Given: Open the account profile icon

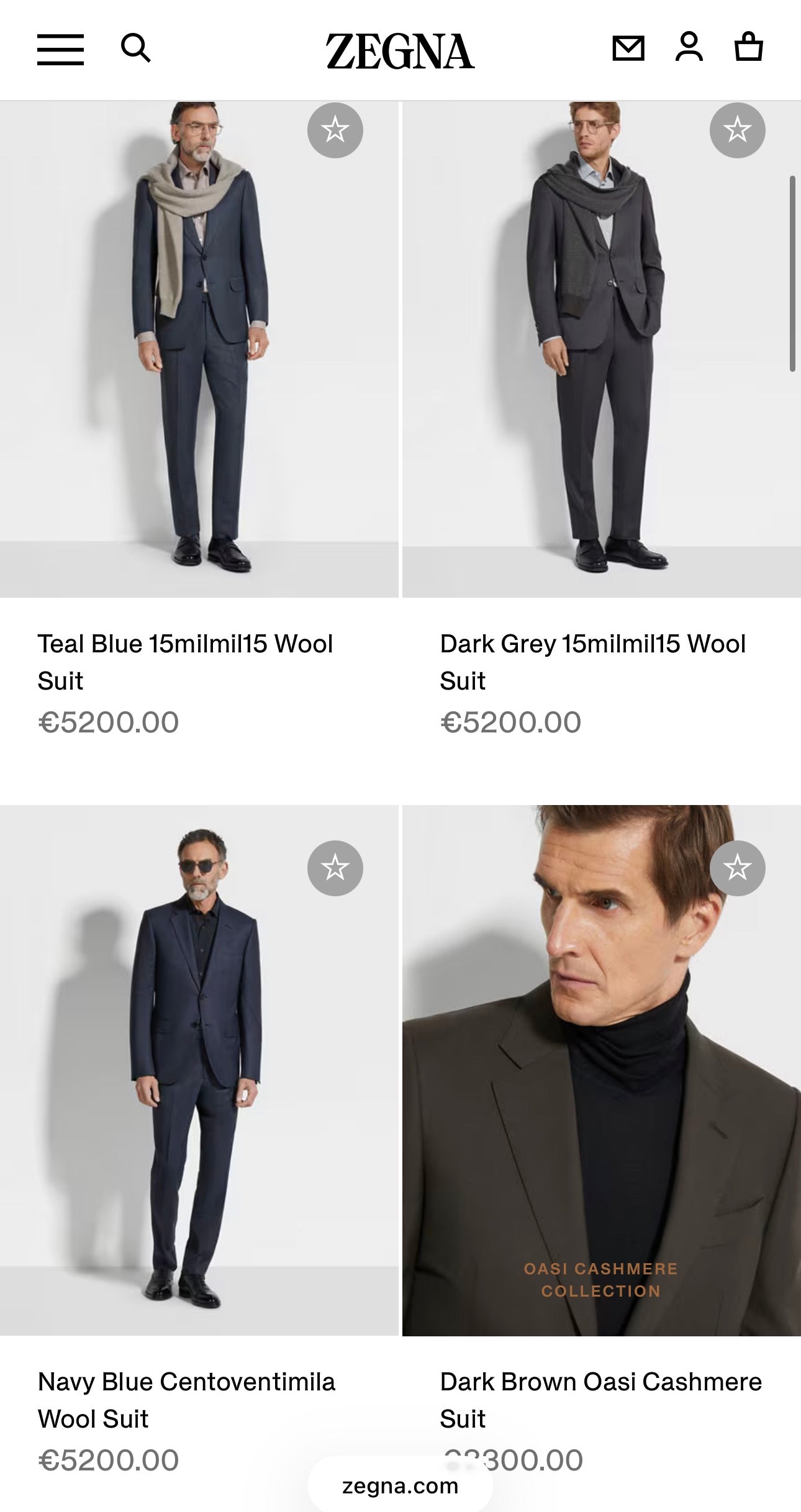Looking at the screenshot, I should pyautogui.click(x=689, y=47).
